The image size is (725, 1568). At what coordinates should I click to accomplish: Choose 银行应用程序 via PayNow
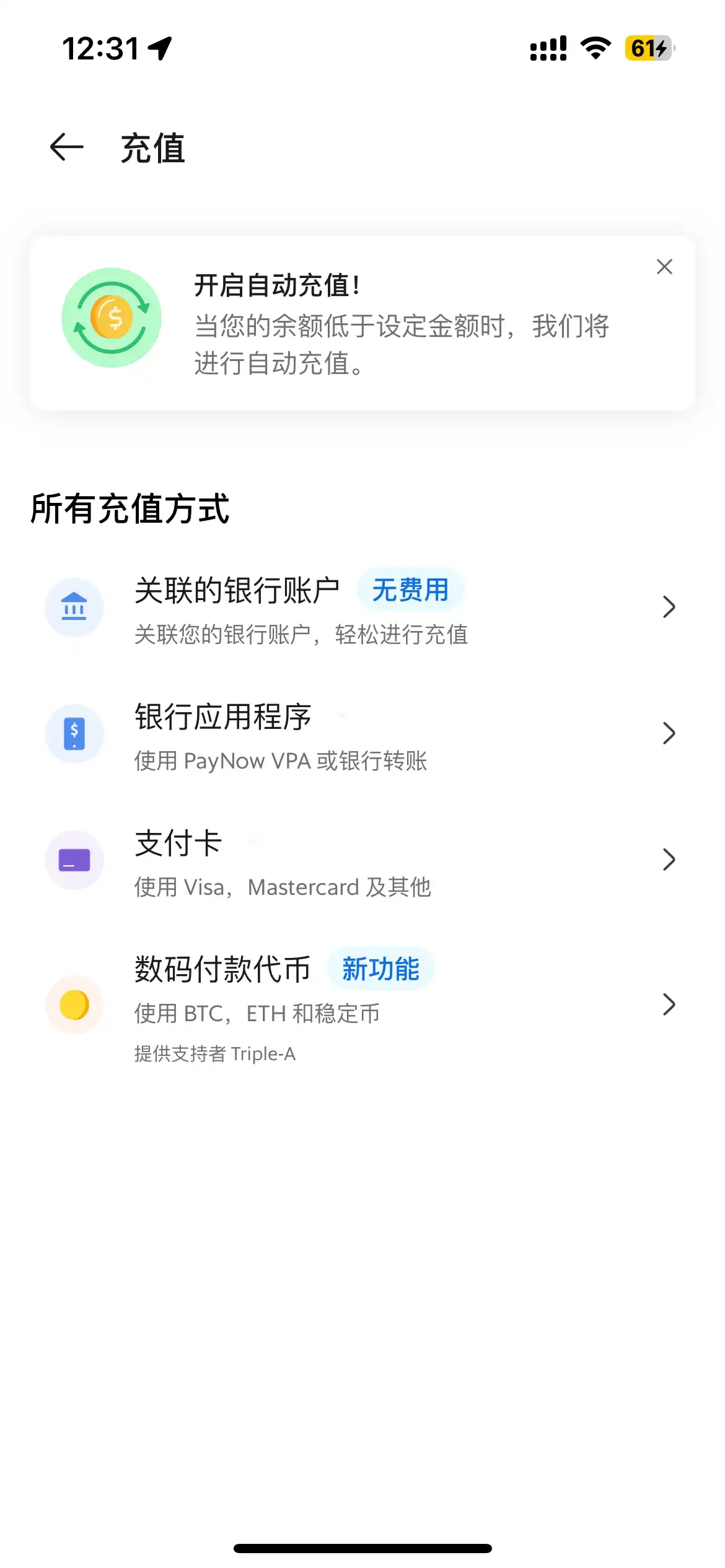[x=362, y=734]
